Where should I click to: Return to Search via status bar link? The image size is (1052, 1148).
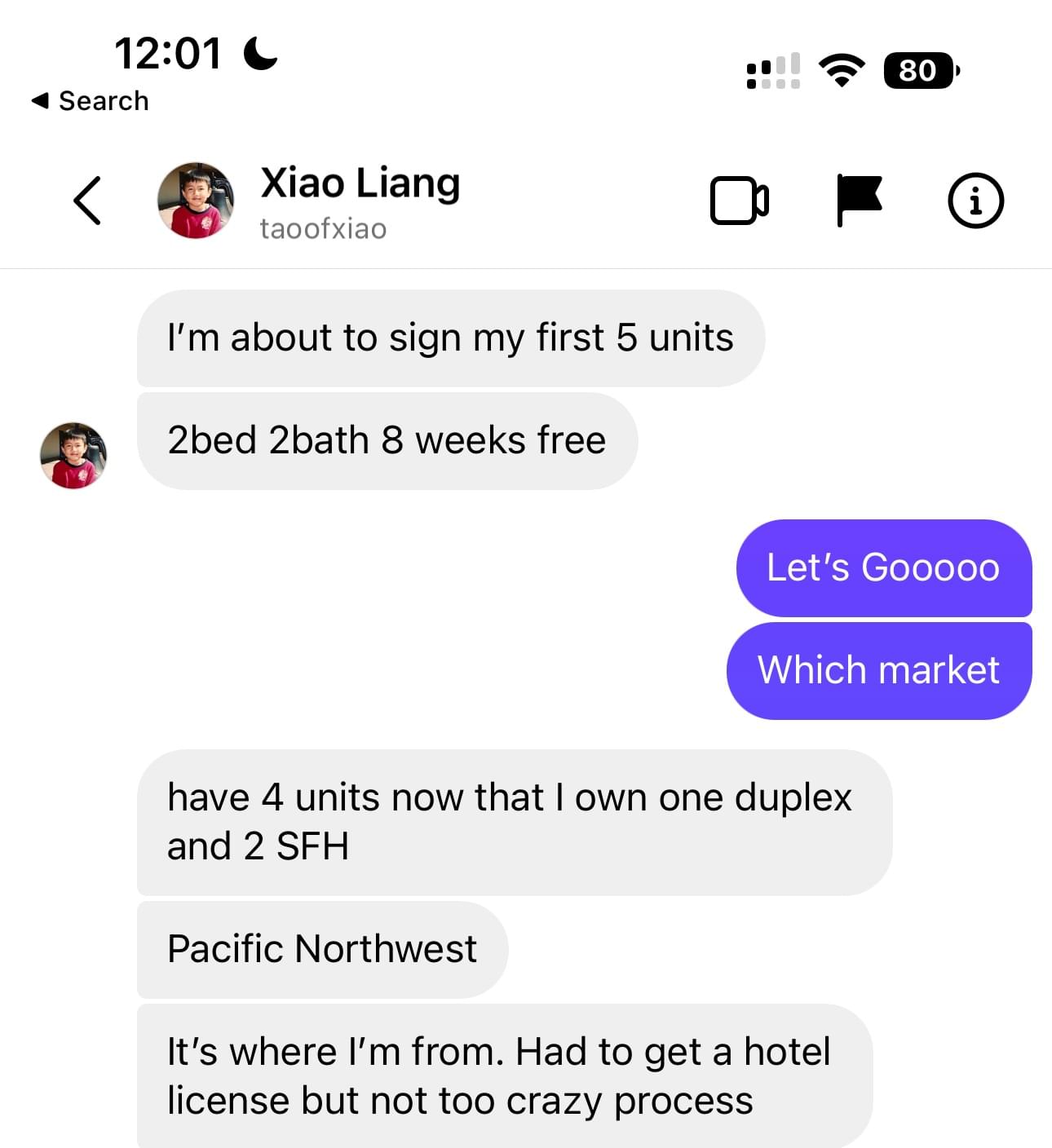coord(91,101)
